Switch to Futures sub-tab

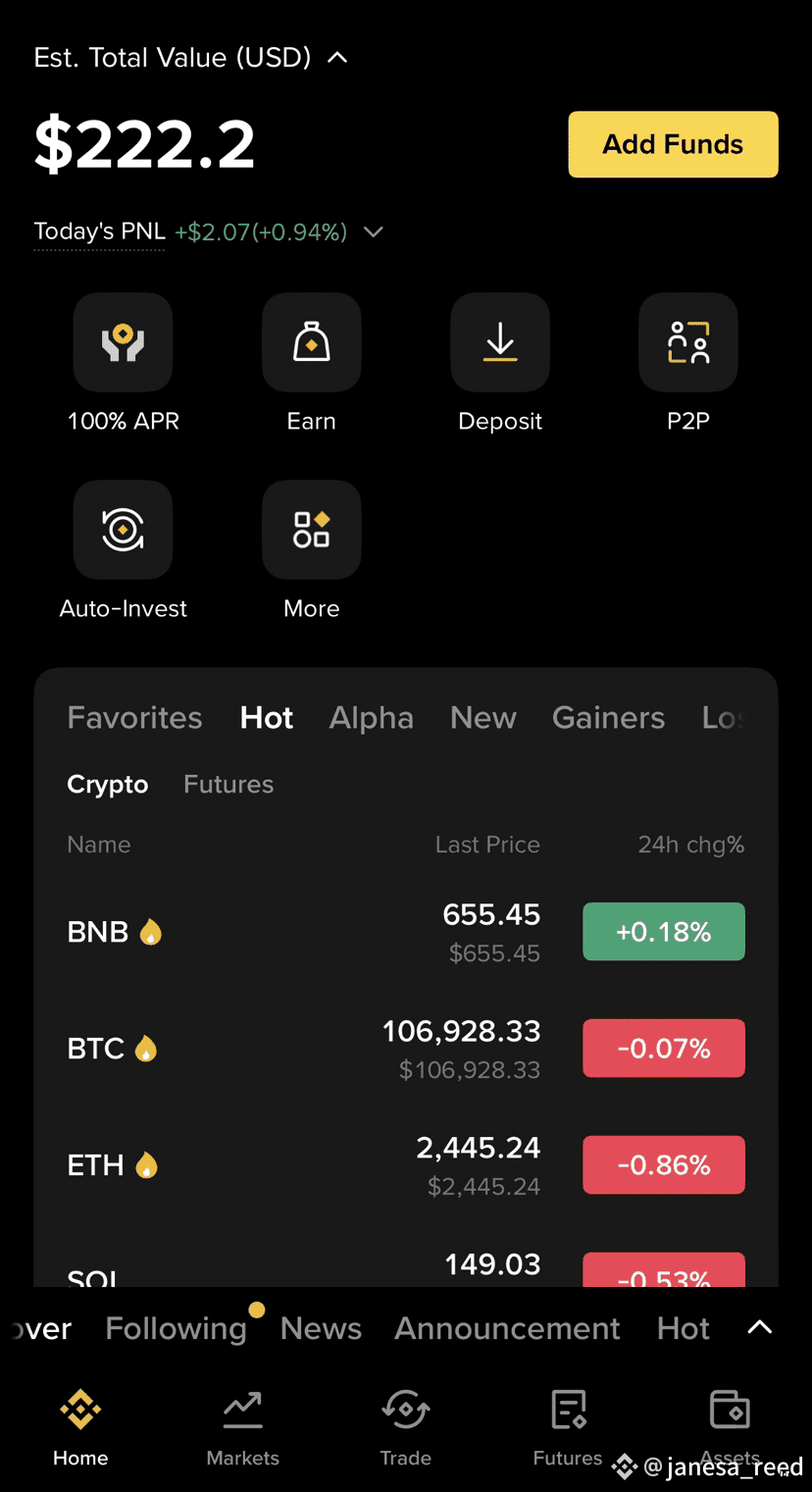point(228,785)
